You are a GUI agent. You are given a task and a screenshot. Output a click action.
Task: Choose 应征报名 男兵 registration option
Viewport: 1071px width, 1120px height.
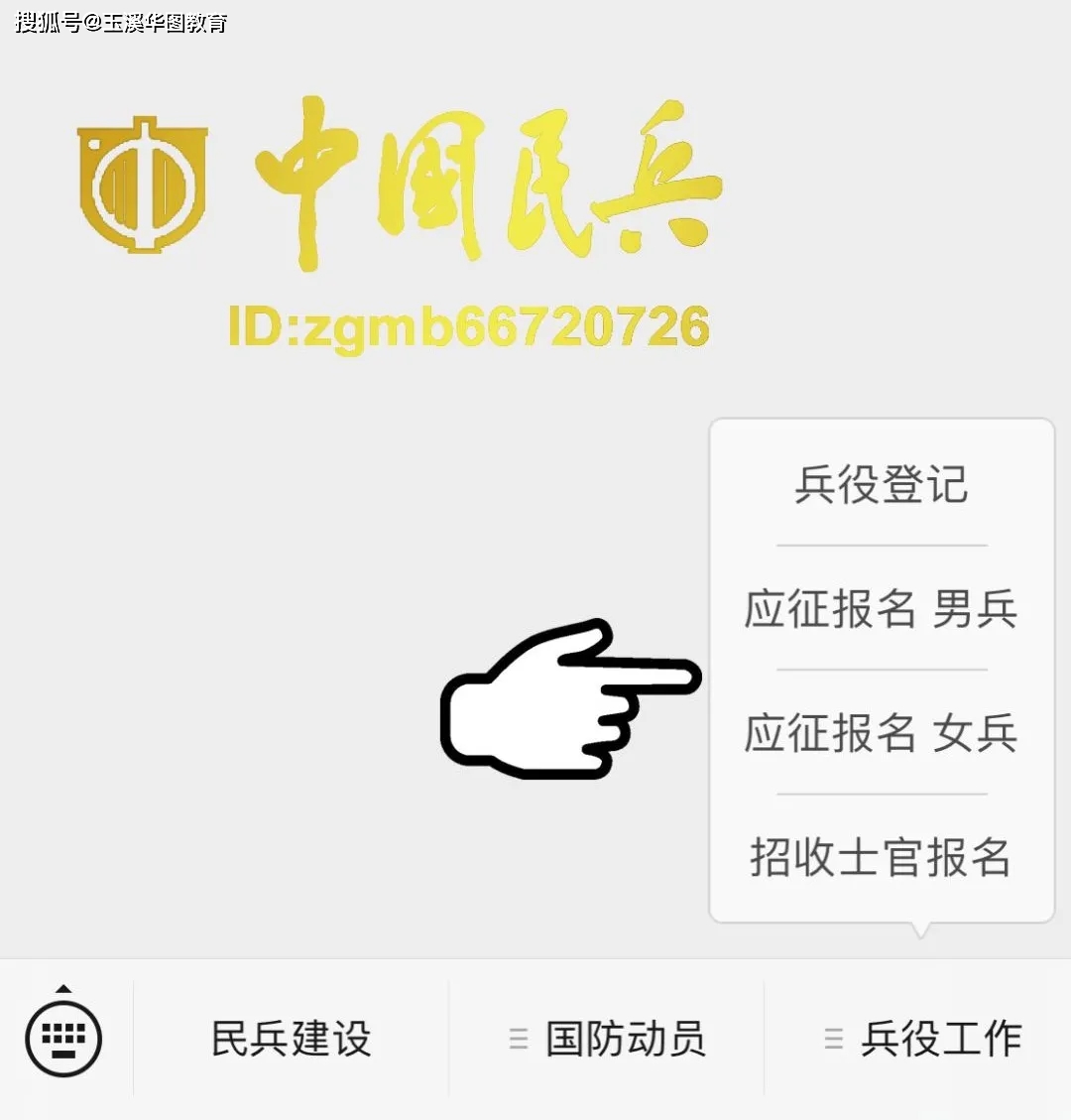coord(880,610)
